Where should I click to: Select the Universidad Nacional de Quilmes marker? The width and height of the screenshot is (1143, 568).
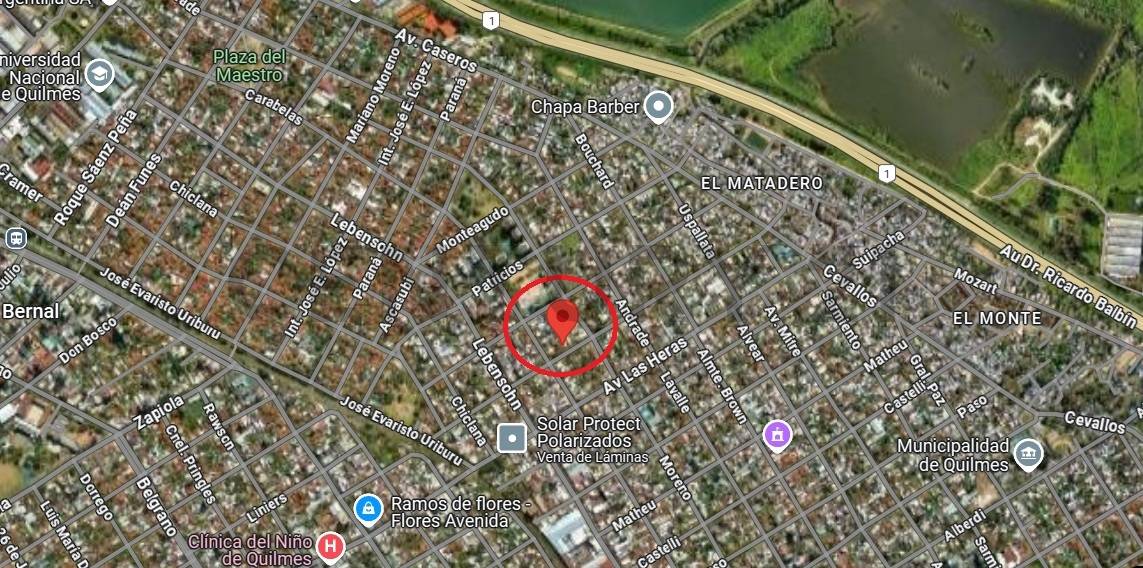99,74
